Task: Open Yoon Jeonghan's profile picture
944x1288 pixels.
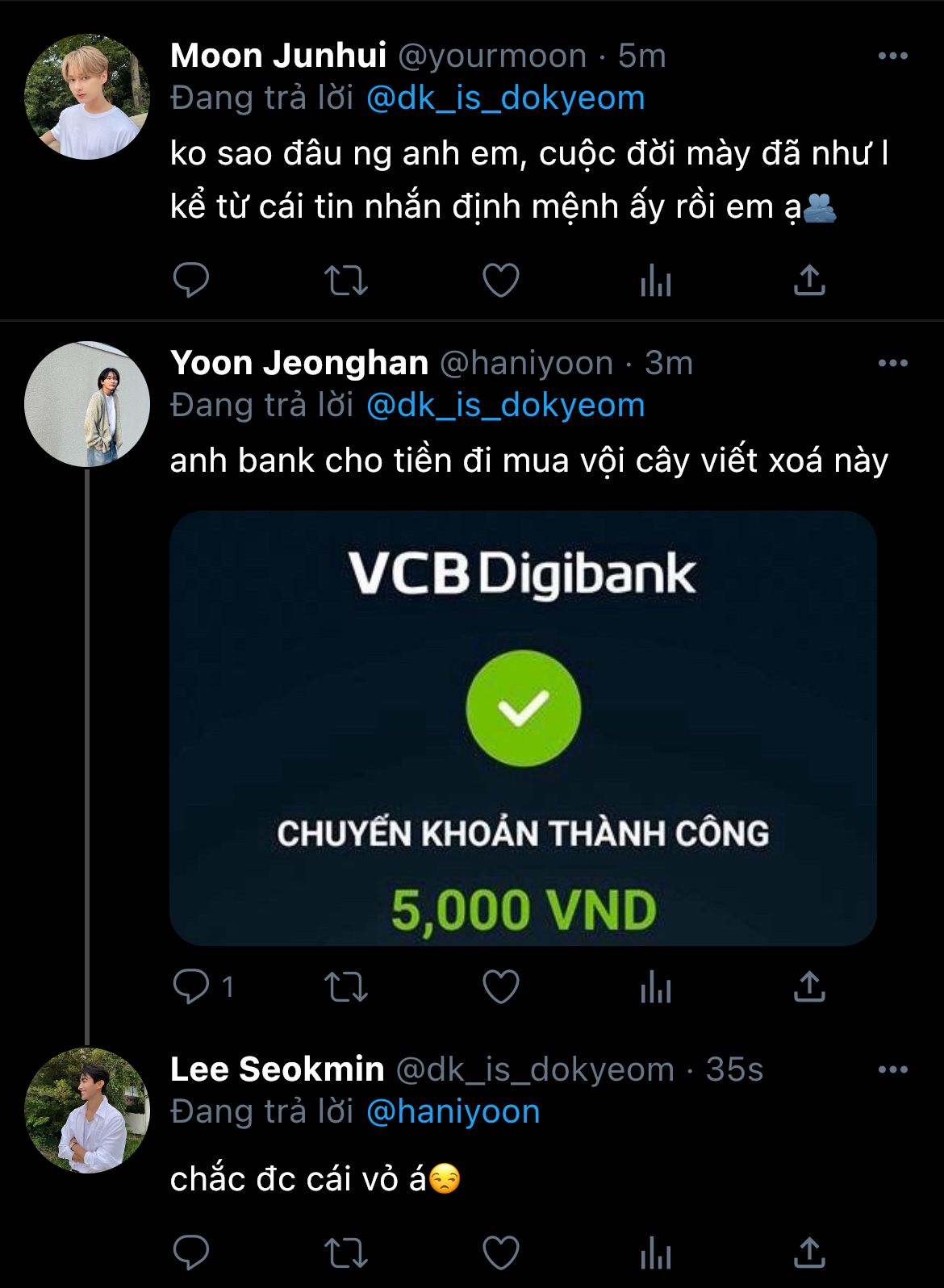Action: [87, 404]
